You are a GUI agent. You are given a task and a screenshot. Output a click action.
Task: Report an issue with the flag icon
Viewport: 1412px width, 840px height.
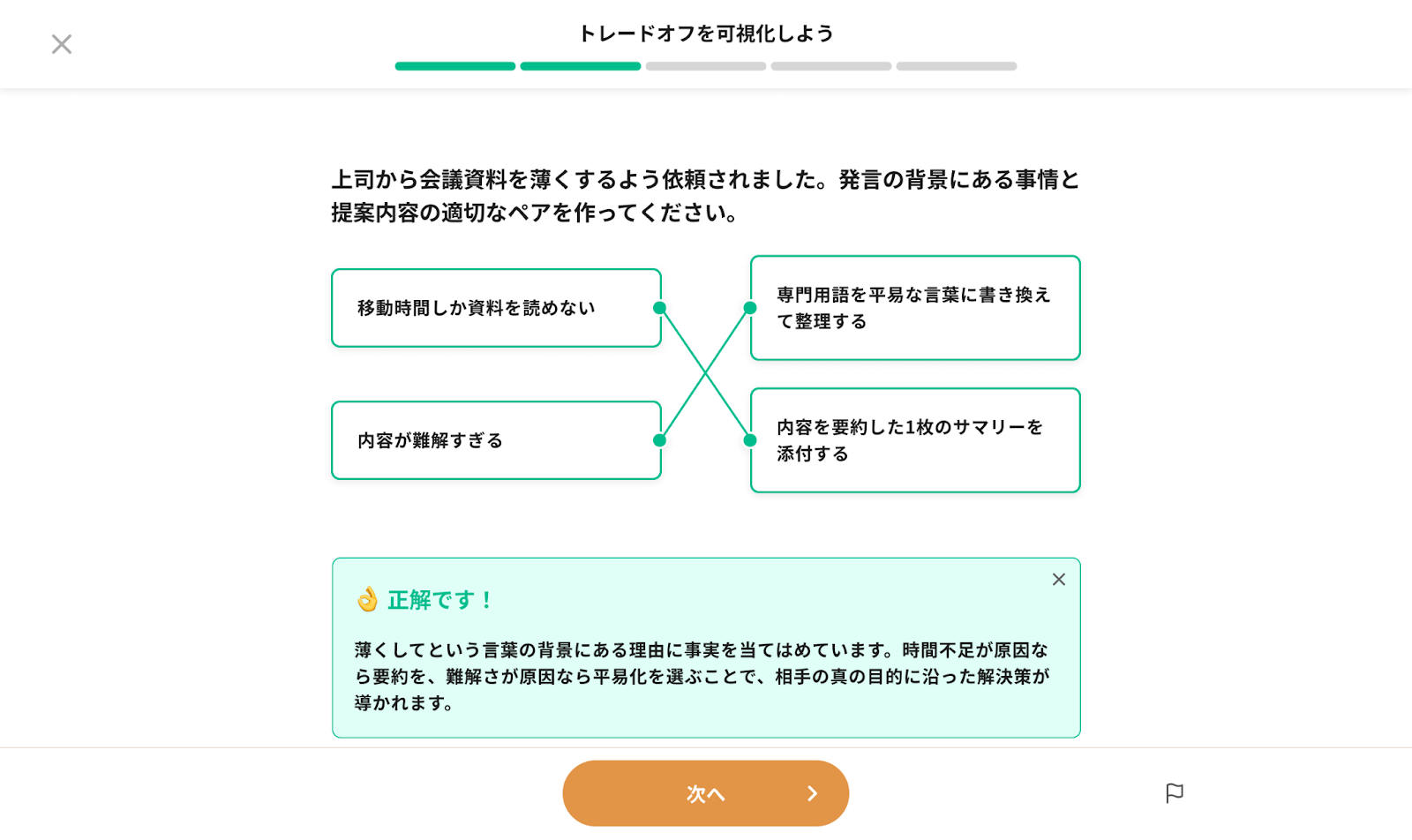click(1174, 793)
